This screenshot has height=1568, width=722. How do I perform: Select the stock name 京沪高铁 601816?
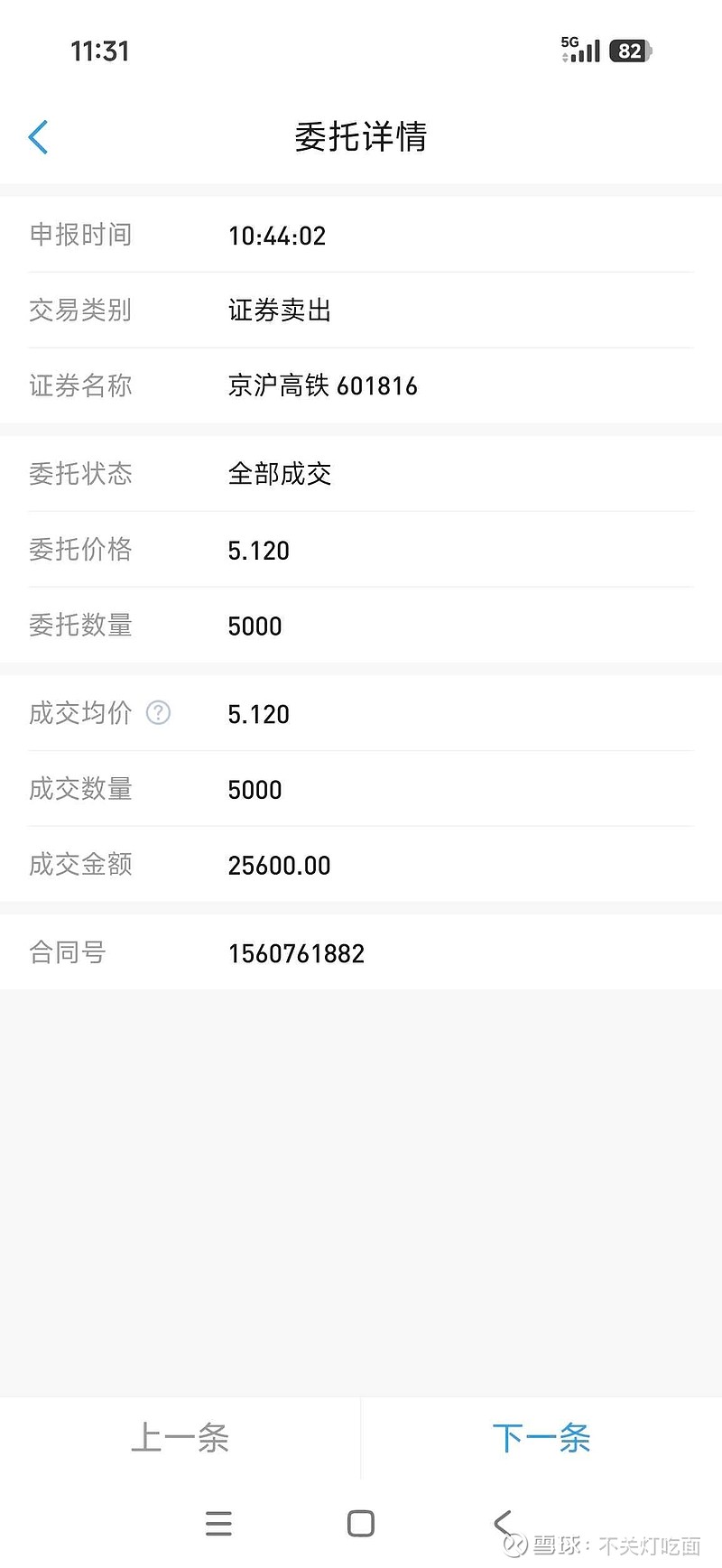(x=323, y=385)
